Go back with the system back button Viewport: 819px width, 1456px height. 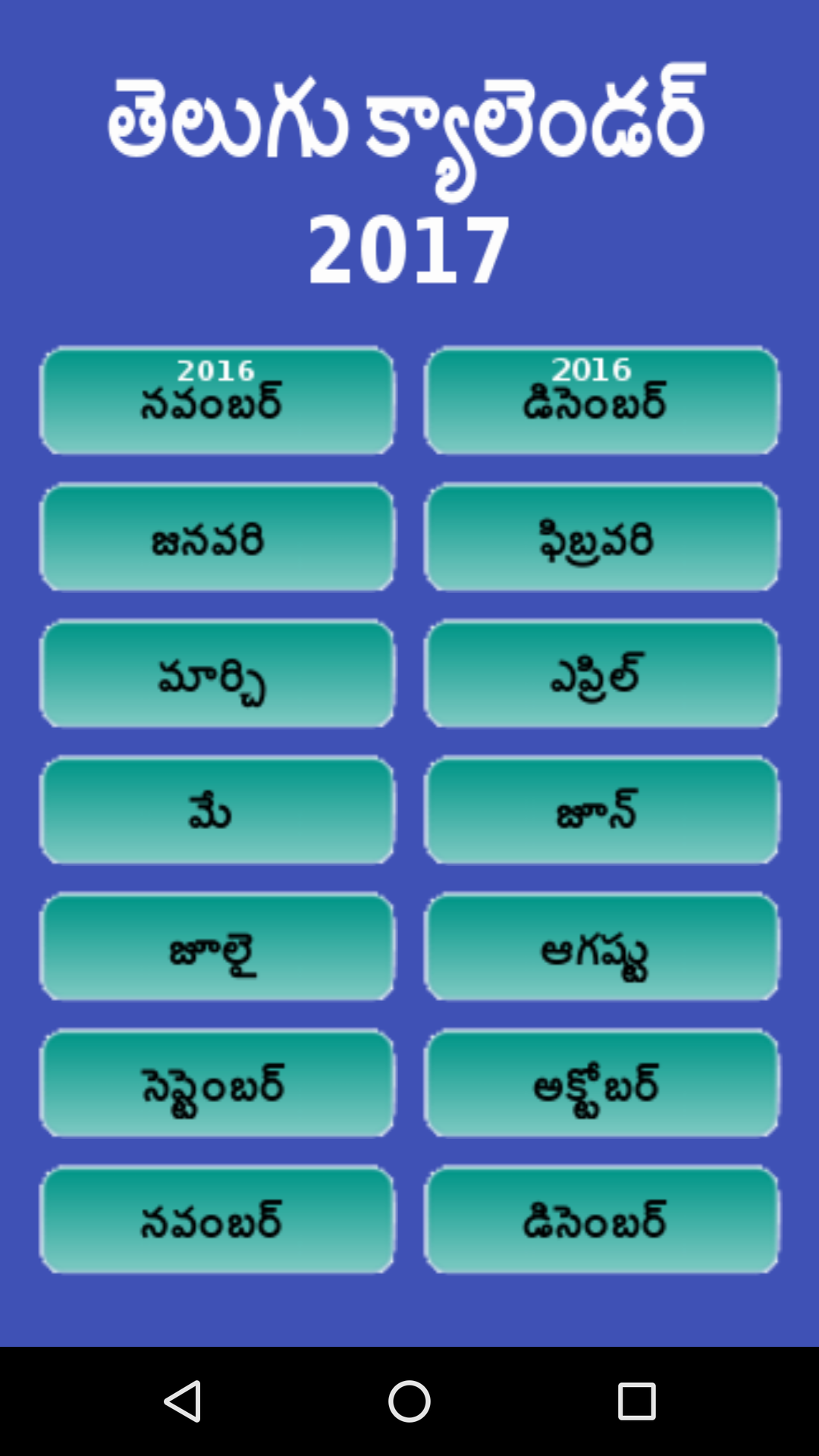pyautogui.click(x=182, y=1401)
